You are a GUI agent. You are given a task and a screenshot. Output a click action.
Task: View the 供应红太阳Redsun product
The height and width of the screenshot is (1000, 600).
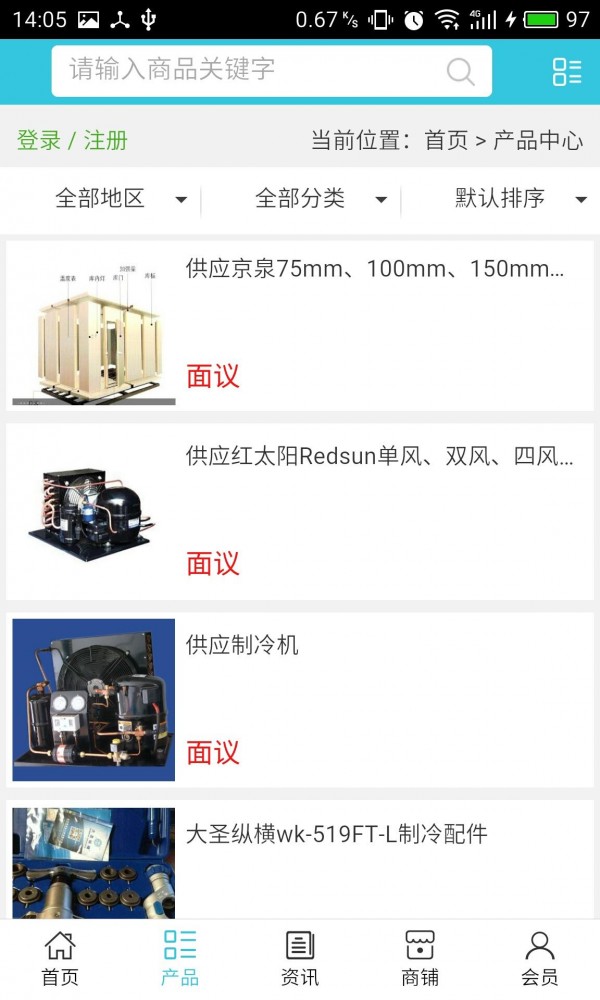tap(379, 457)
